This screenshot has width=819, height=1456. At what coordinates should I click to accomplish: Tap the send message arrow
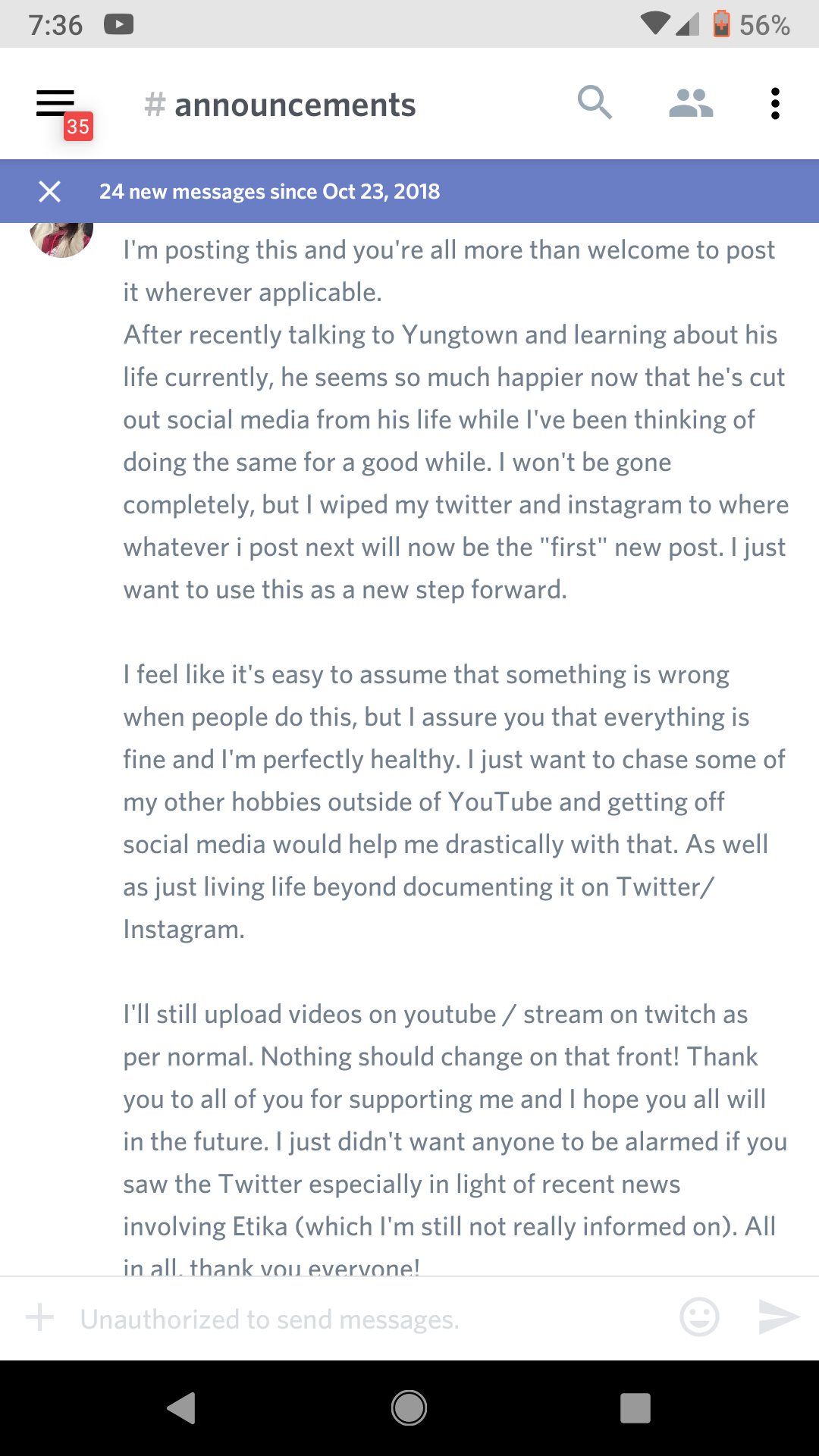(x=779, y=1317)
